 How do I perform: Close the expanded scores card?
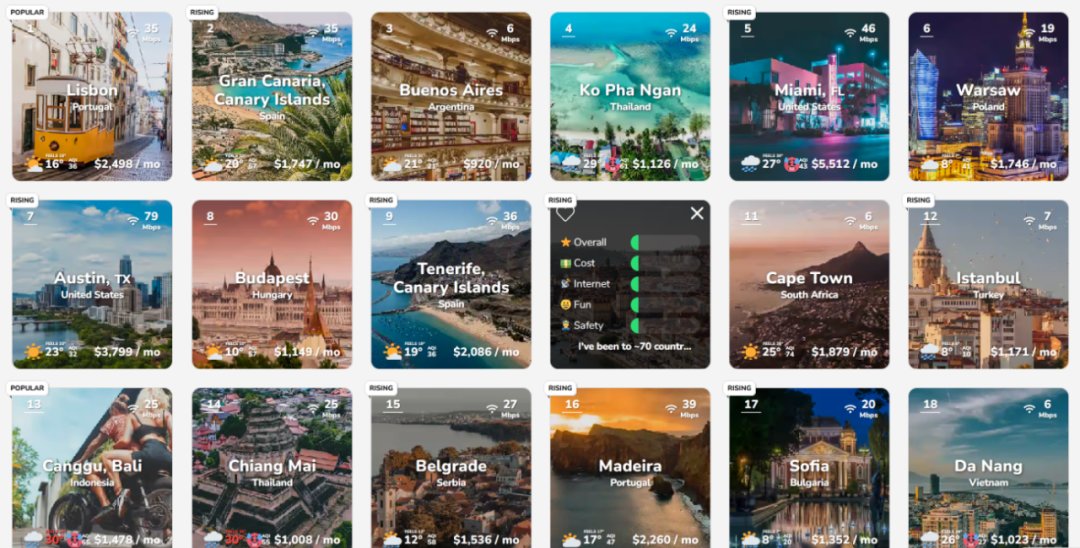pyautogui.click(x=697, y=213)
